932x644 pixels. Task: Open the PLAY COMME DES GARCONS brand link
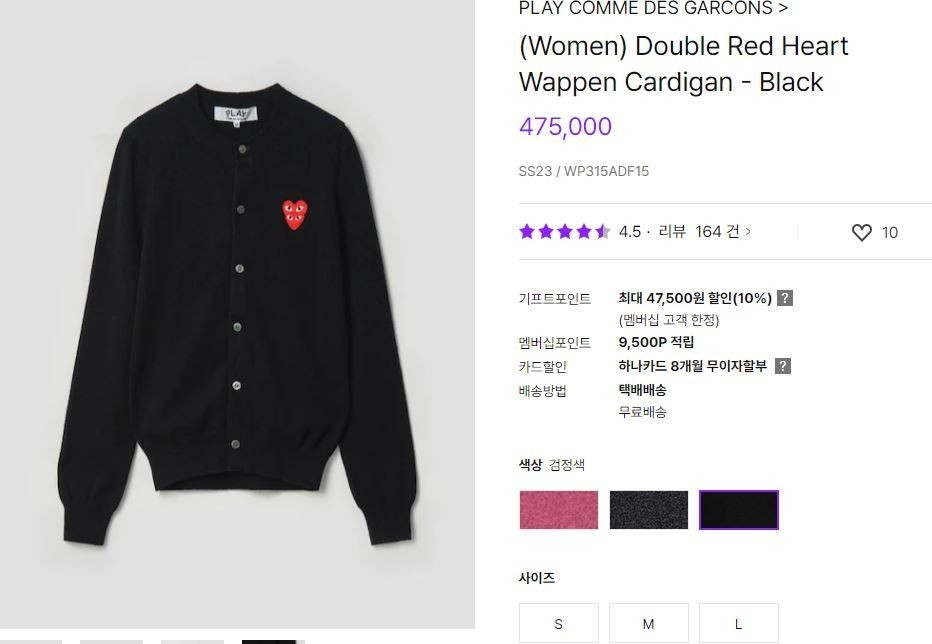[x=653, y=9]
